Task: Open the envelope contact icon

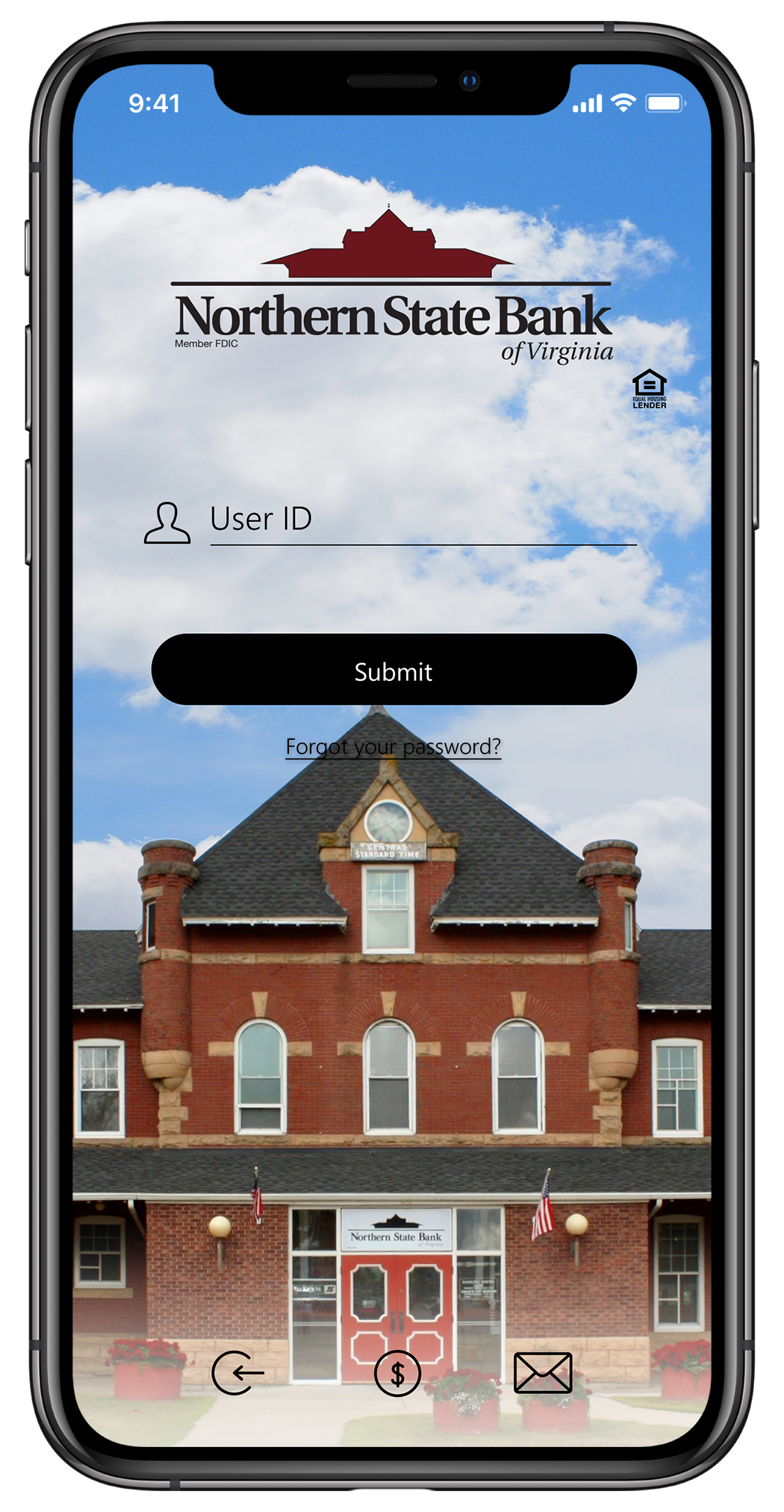Action: tap(543, 1372)
